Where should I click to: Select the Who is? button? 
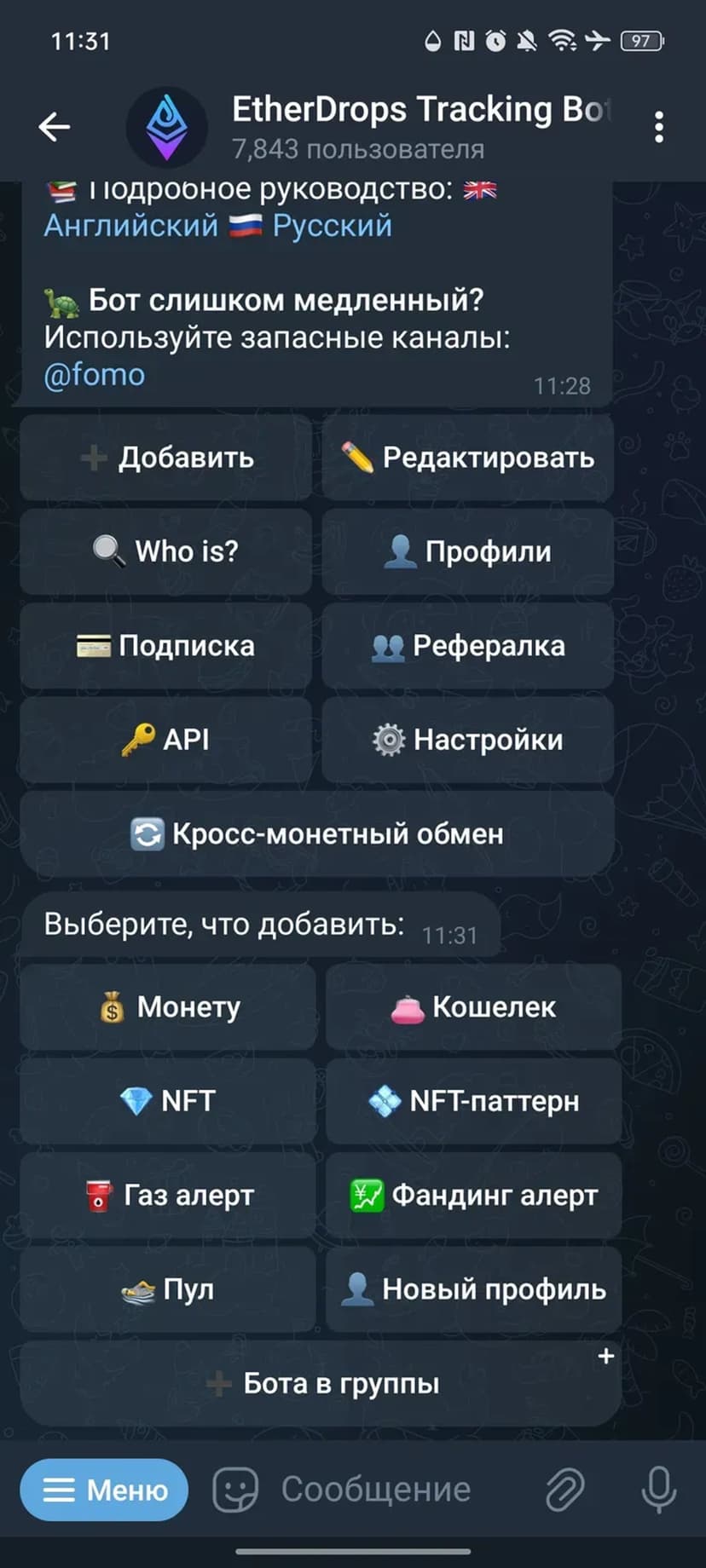tap(166, 551)
